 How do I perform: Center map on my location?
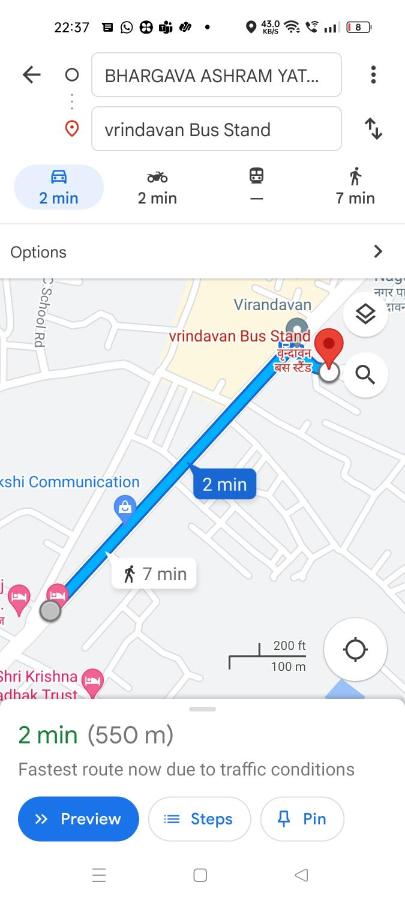click(355, 650)
